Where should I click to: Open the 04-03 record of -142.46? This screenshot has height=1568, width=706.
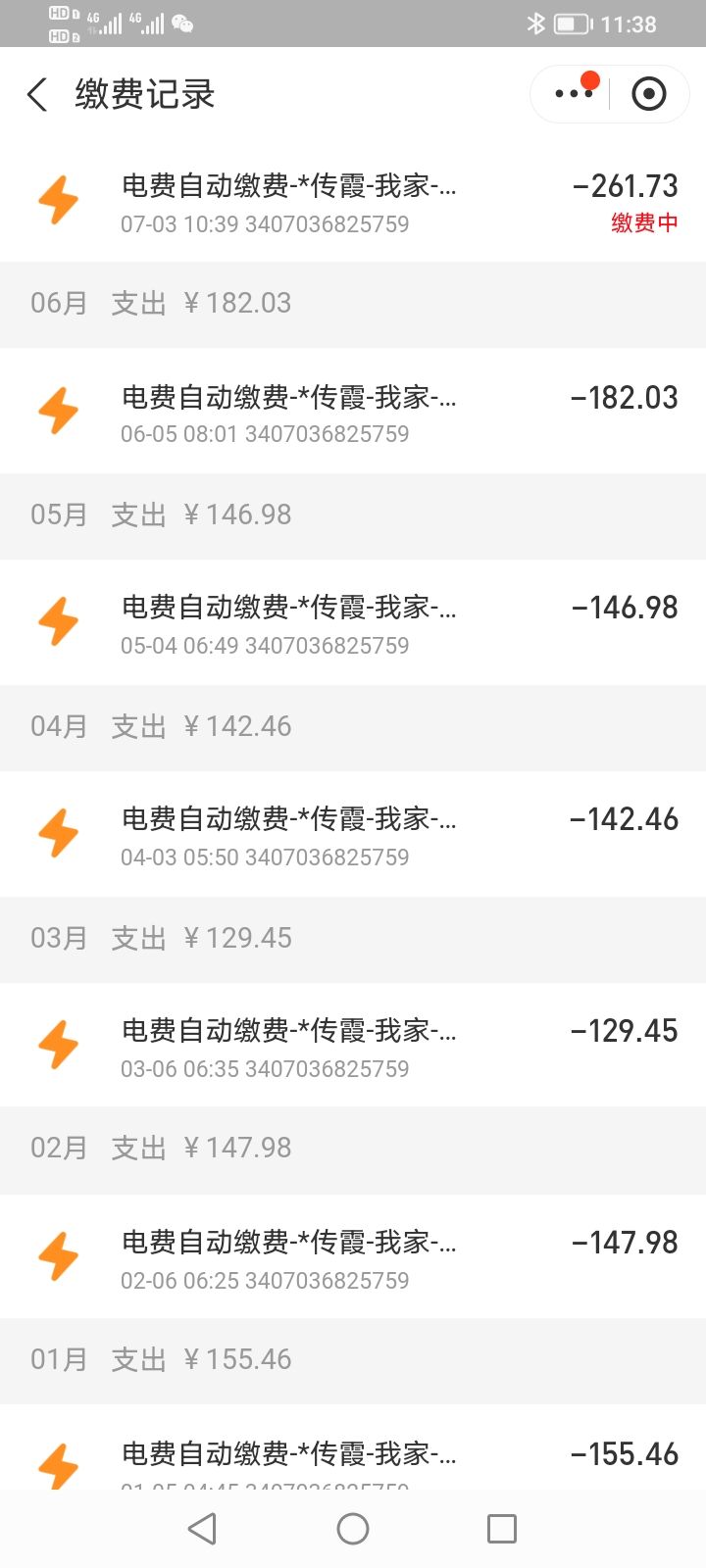(353, 835)
